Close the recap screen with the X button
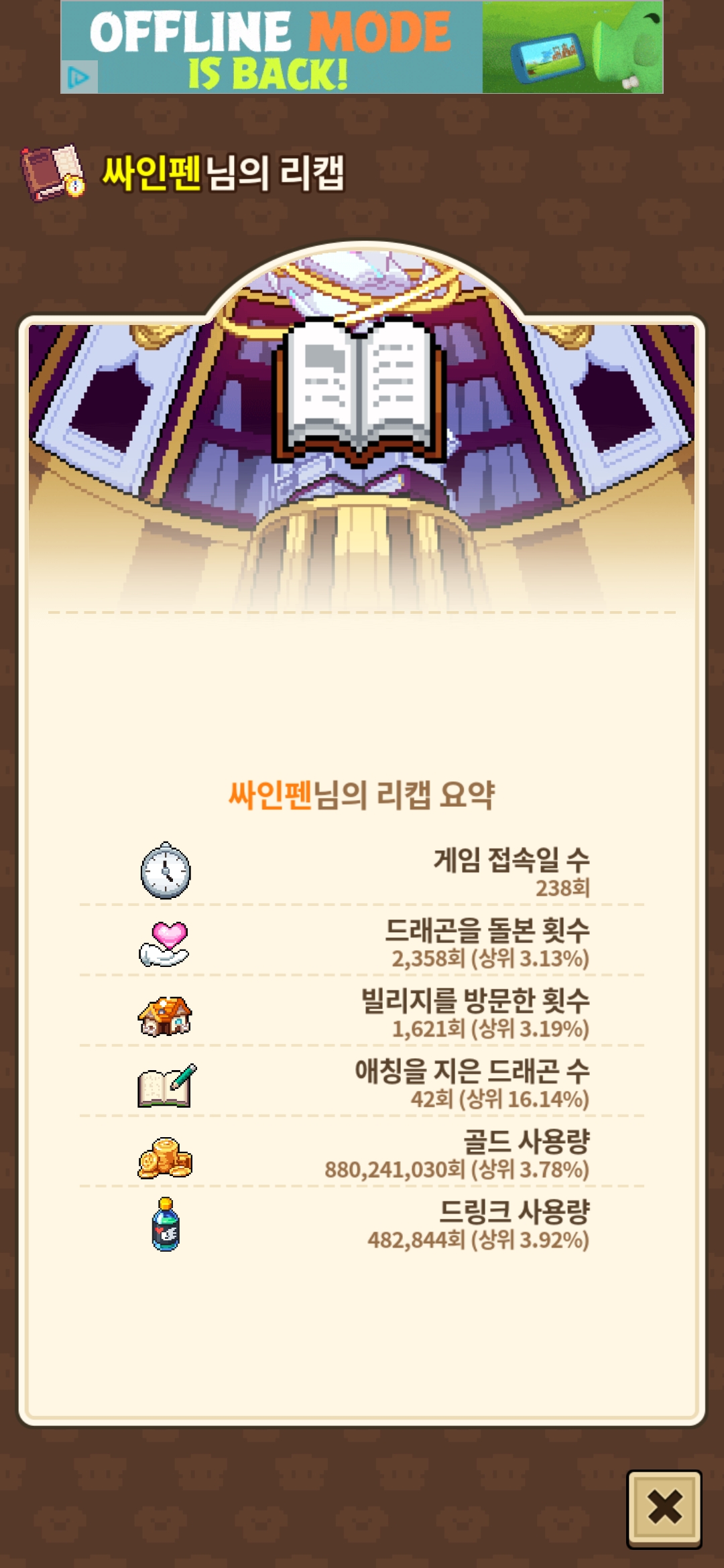This screenshot has height=1568, width=724. click(664, 1508)
